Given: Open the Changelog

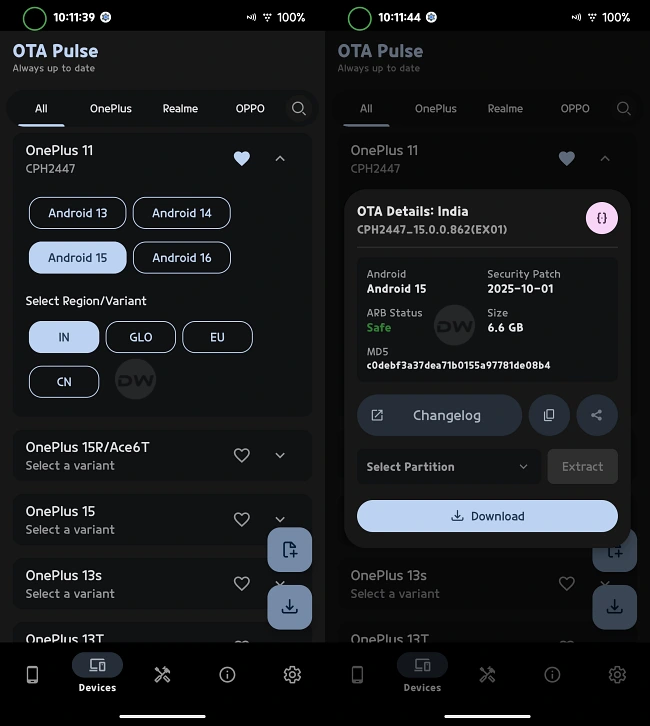Looking at the screenshot, I should (x=439, y=415).
